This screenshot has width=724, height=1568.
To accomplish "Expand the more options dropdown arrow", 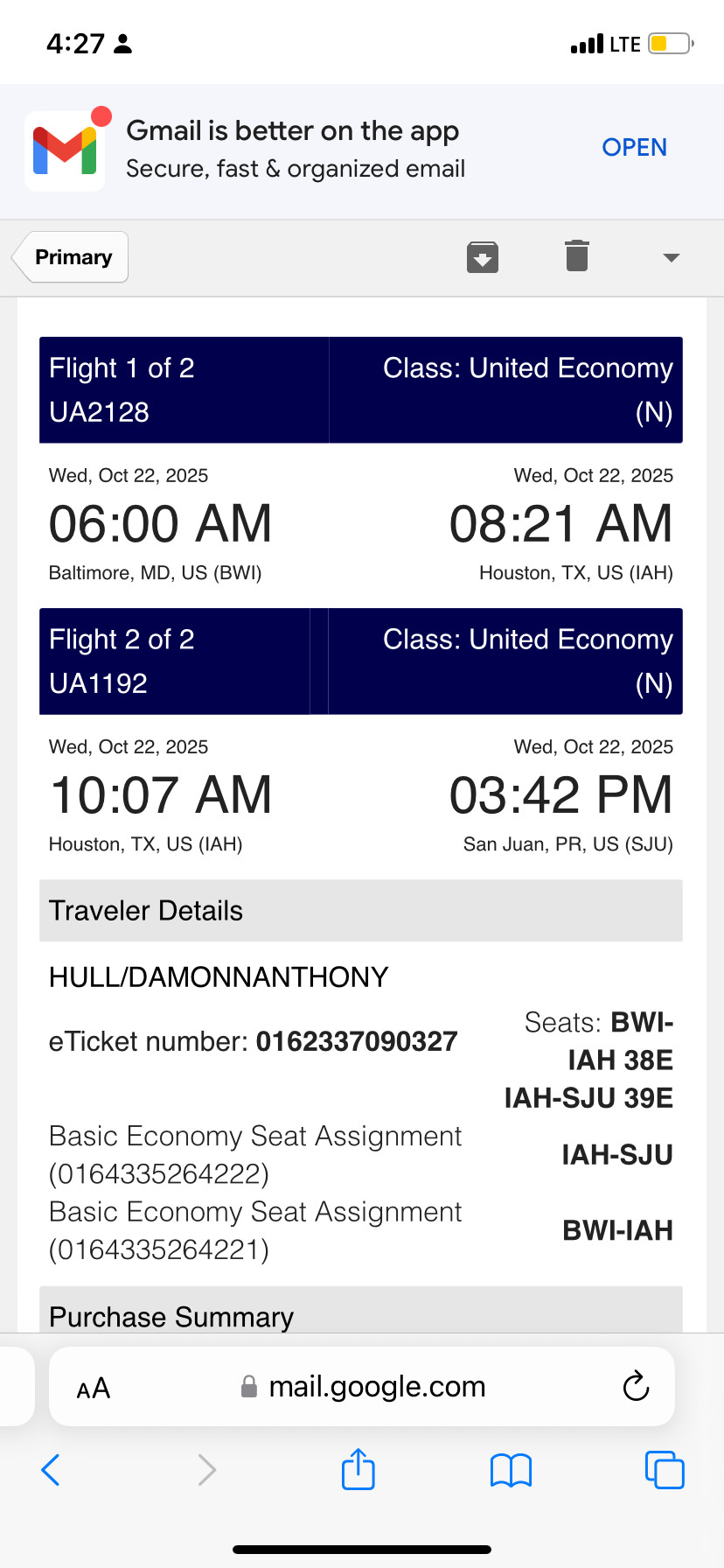I will tap(671, 257).
